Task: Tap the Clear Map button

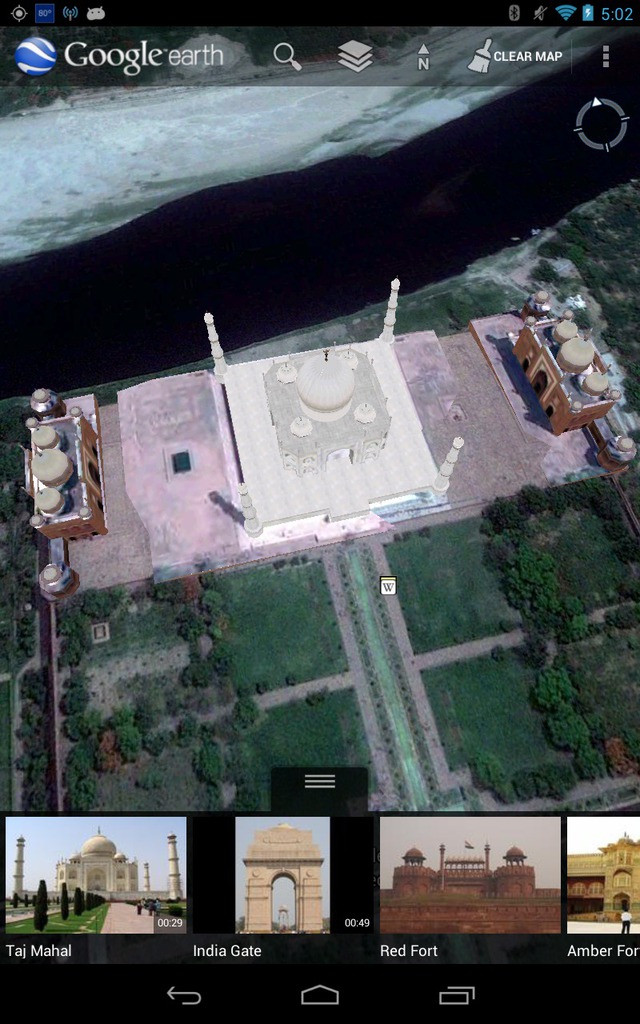Action: tap(515, 57)
